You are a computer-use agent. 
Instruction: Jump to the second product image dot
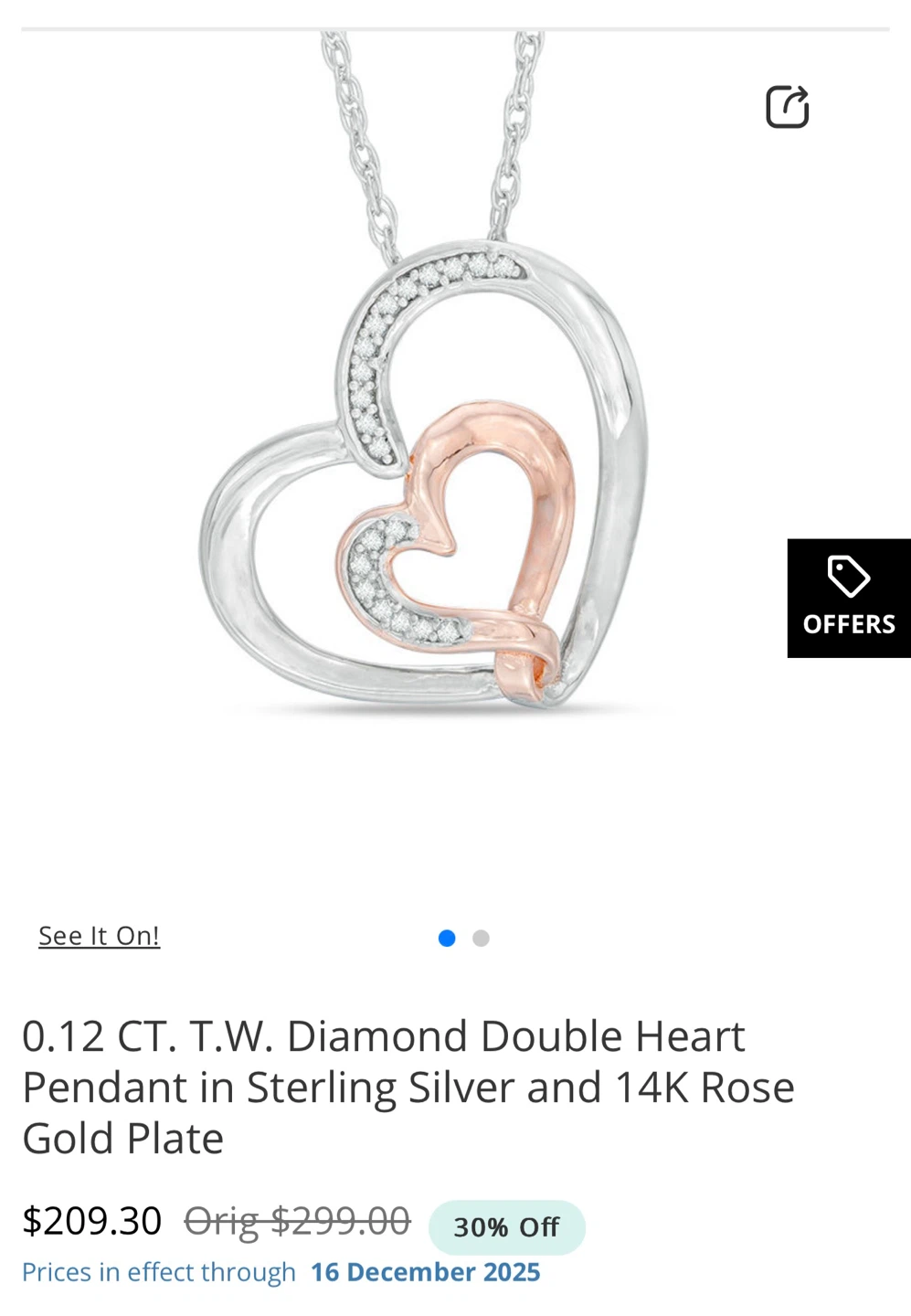click(481, 939)
